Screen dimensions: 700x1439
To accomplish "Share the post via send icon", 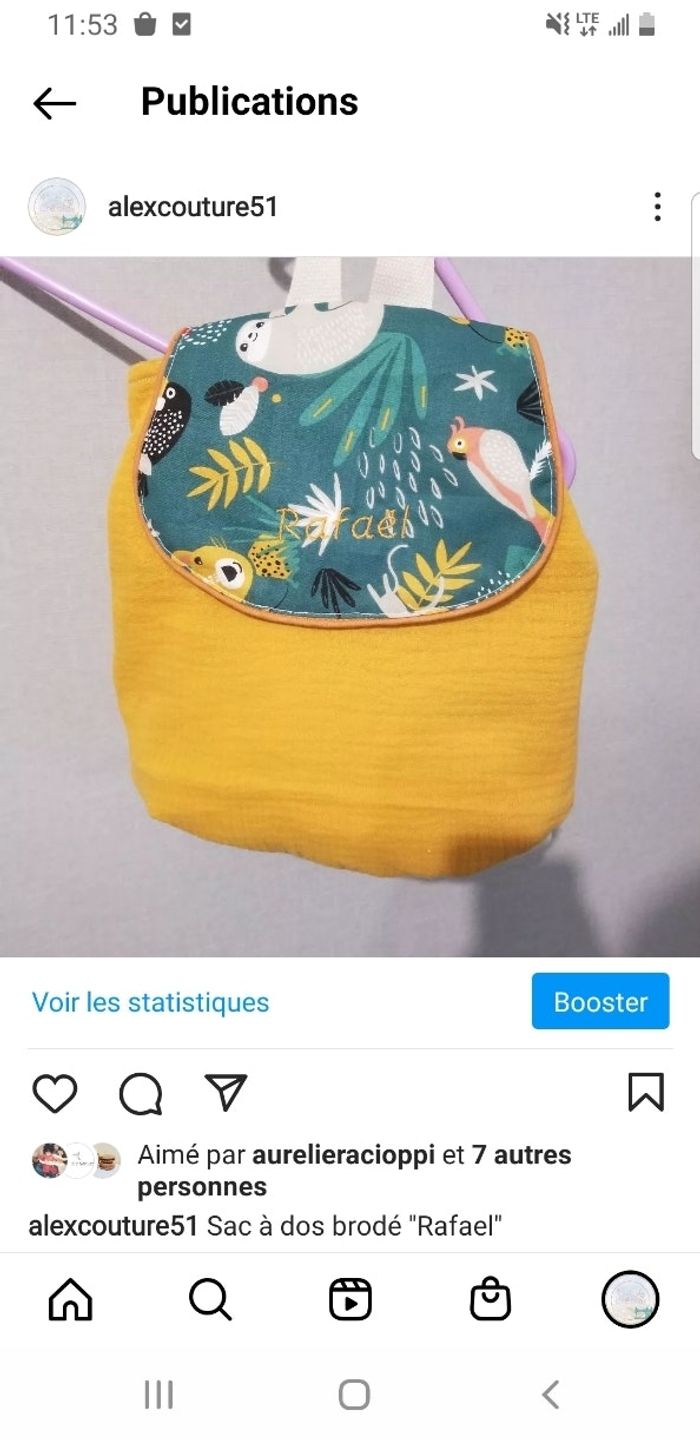I will click(225, 1092).
